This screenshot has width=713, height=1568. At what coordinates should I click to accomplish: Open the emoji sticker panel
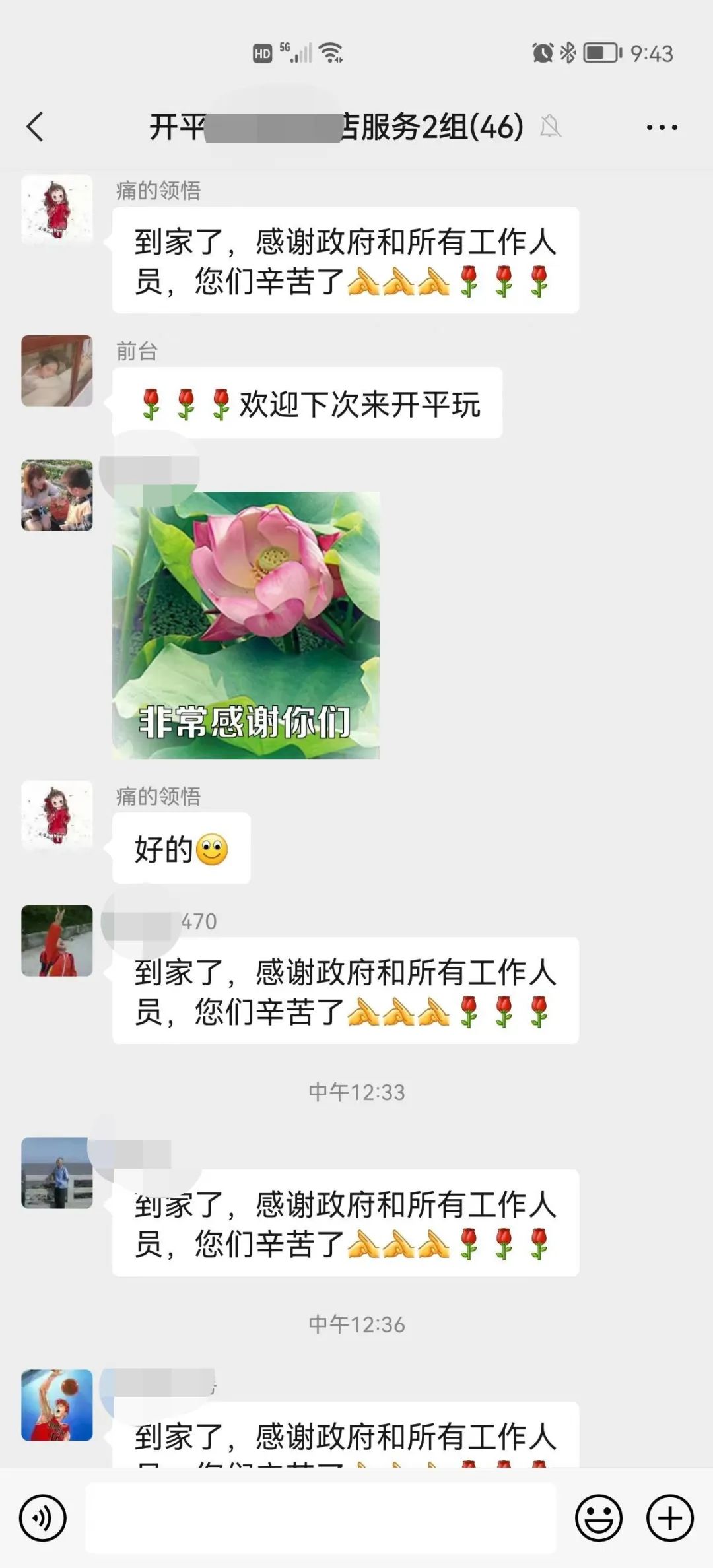598,1518
